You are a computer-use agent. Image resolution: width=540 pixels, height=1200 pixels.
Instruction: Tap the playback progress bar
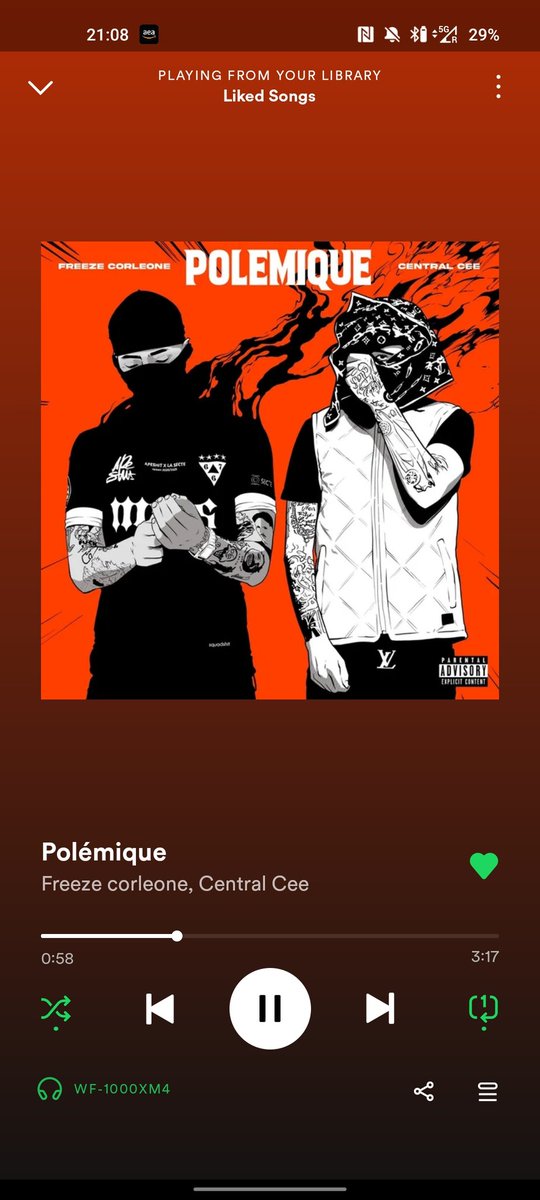click(270, 936)
